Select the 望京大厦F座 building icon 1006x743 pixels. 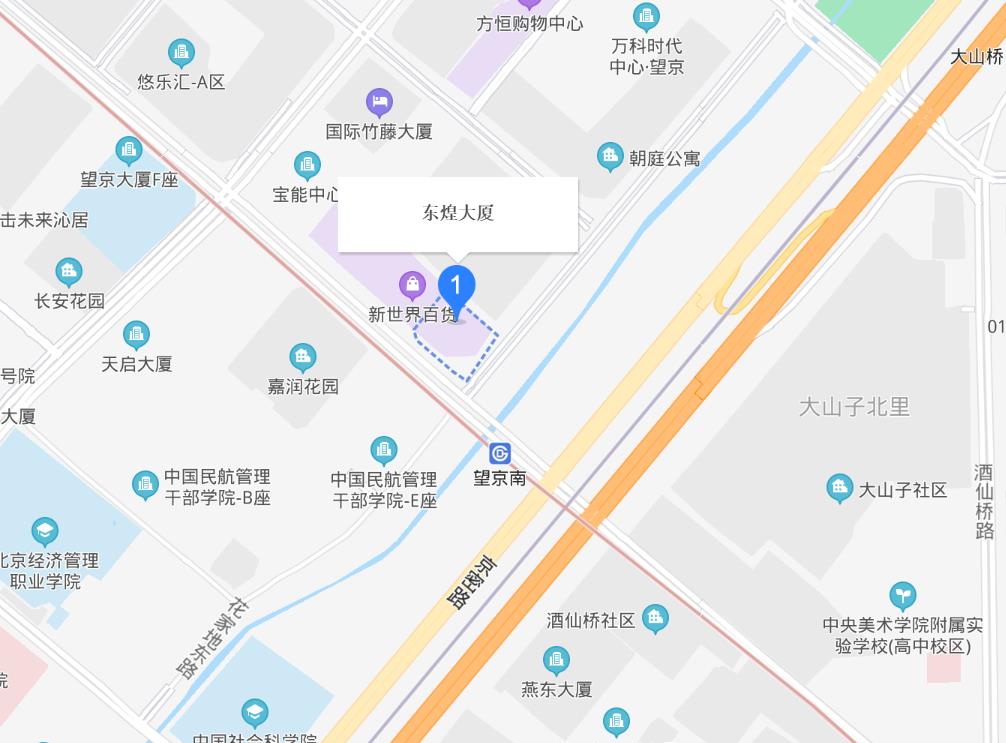128,151
